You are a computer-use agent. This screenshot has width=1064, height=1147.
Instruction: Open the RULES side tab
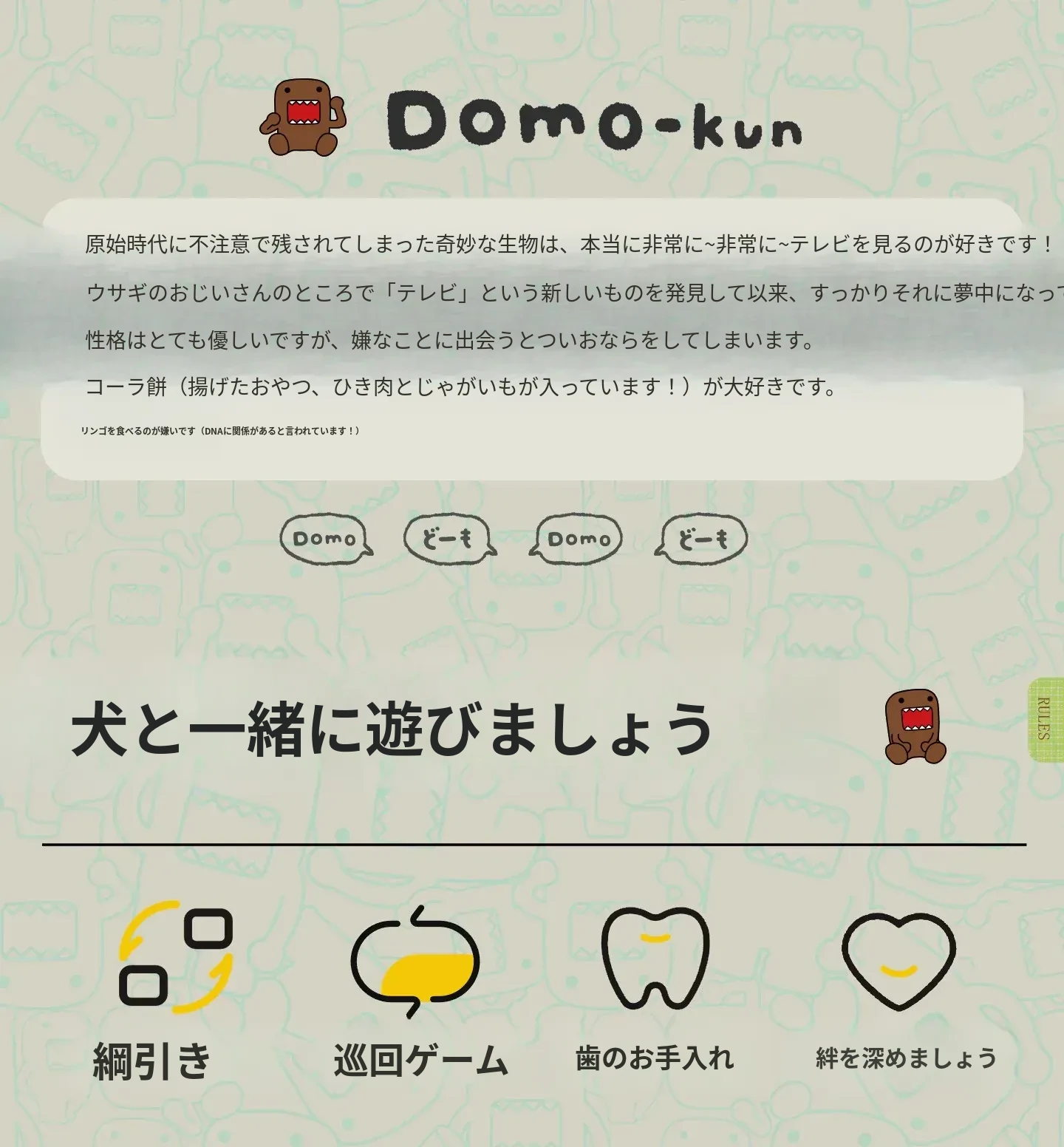[x=1046, y=718]
